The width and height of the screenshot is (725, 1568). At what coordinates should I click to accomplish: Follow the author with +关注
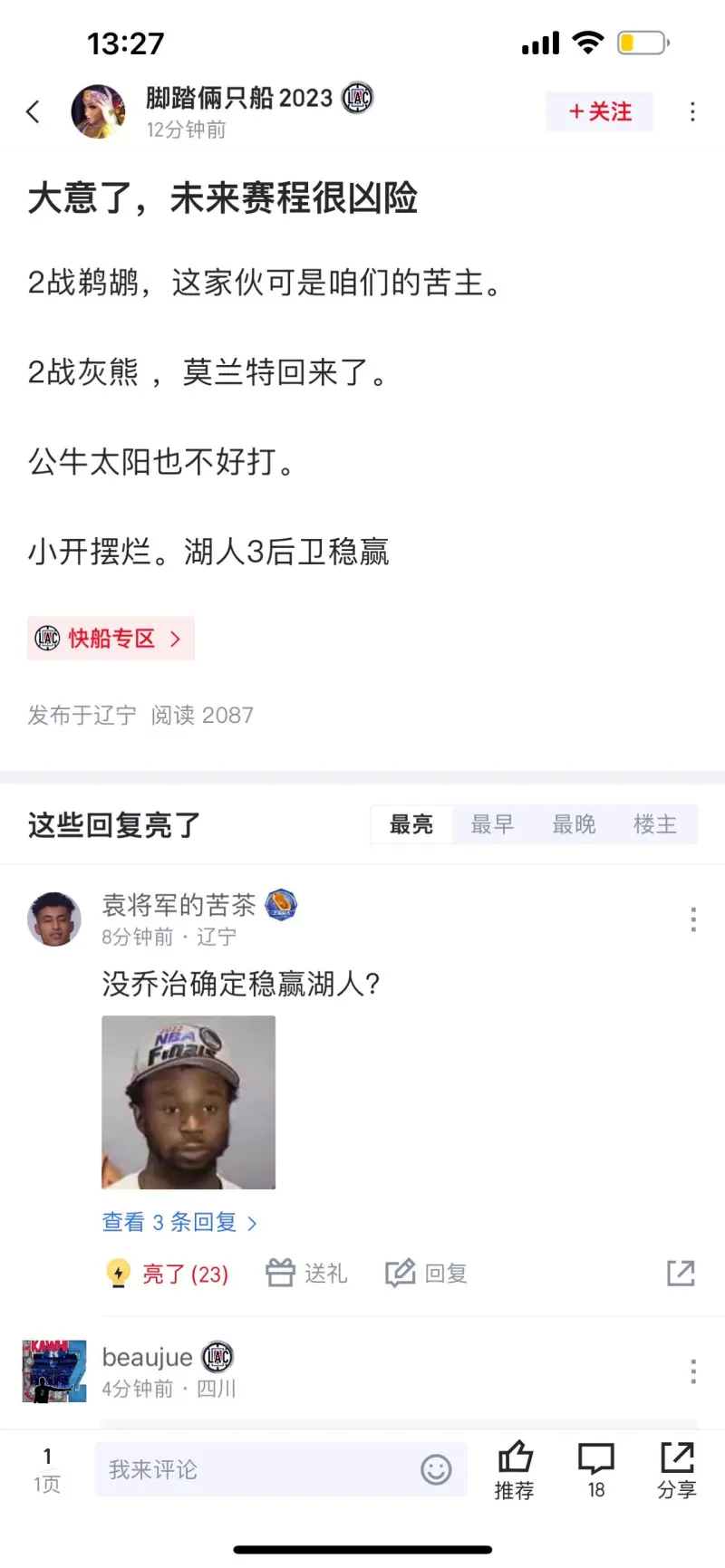click(599, 111)
